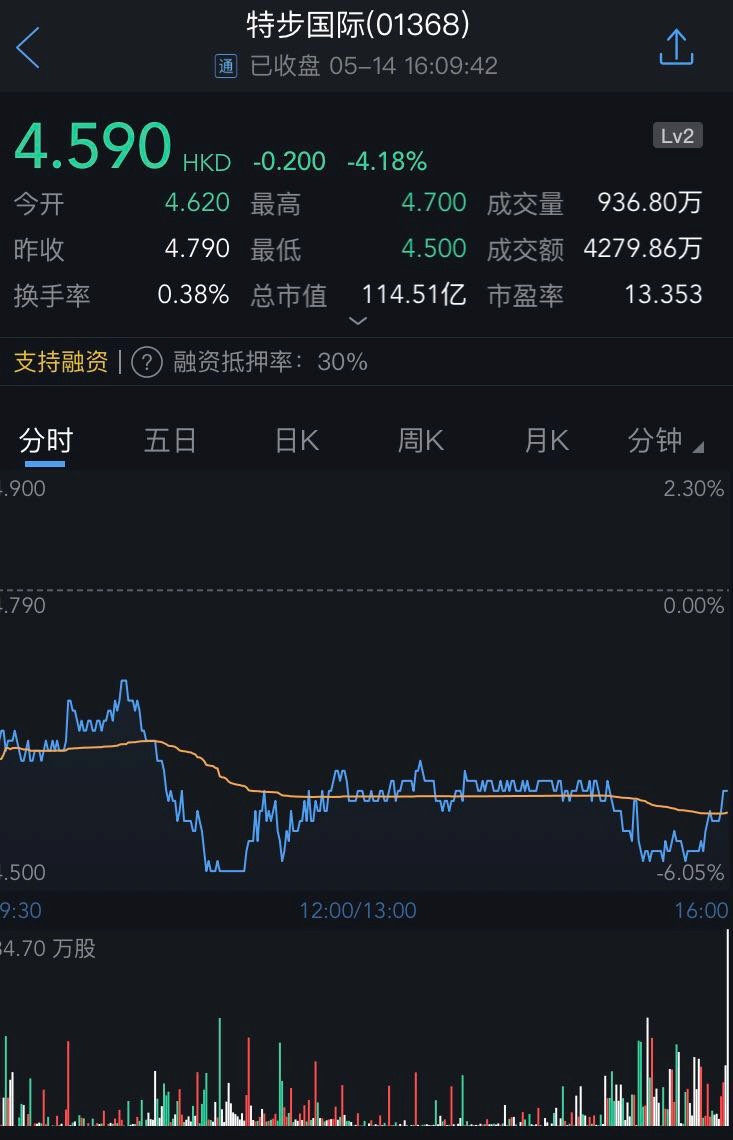Open the 分钟 interval dropdown

click(664, 440)
